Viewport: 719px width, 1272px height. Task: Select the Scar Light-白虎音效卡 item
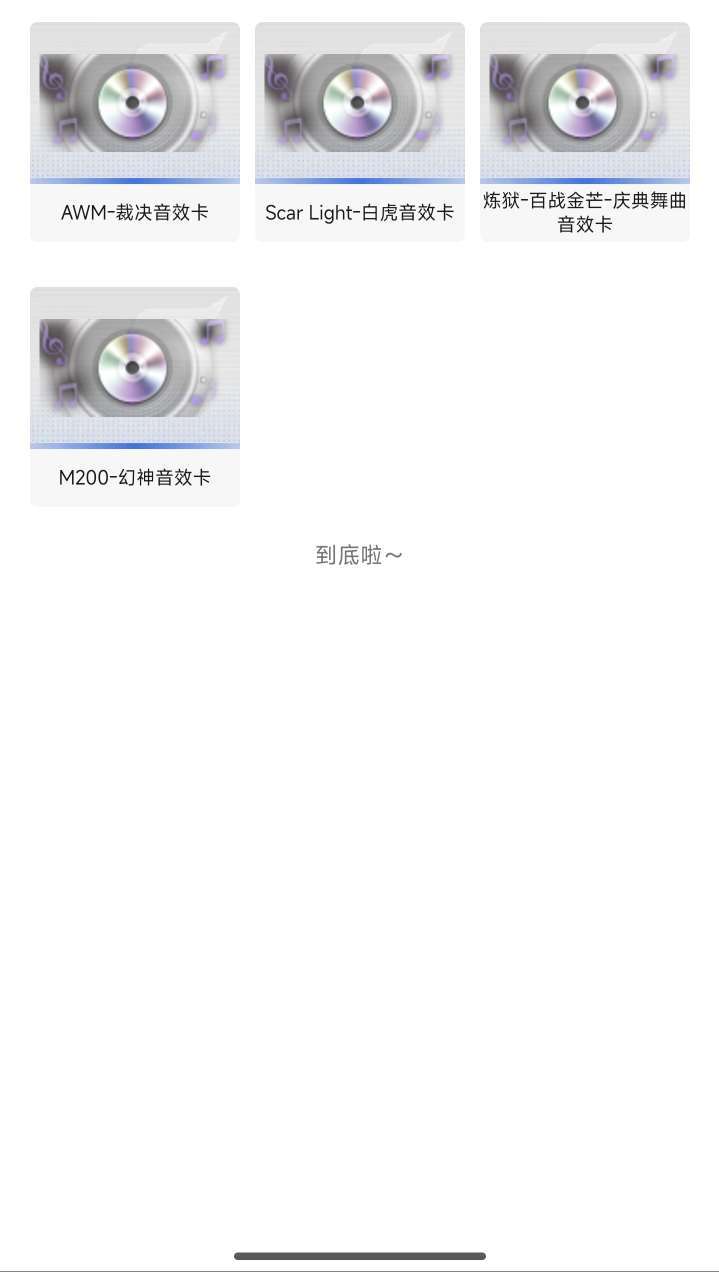click(x=360, y=132)
